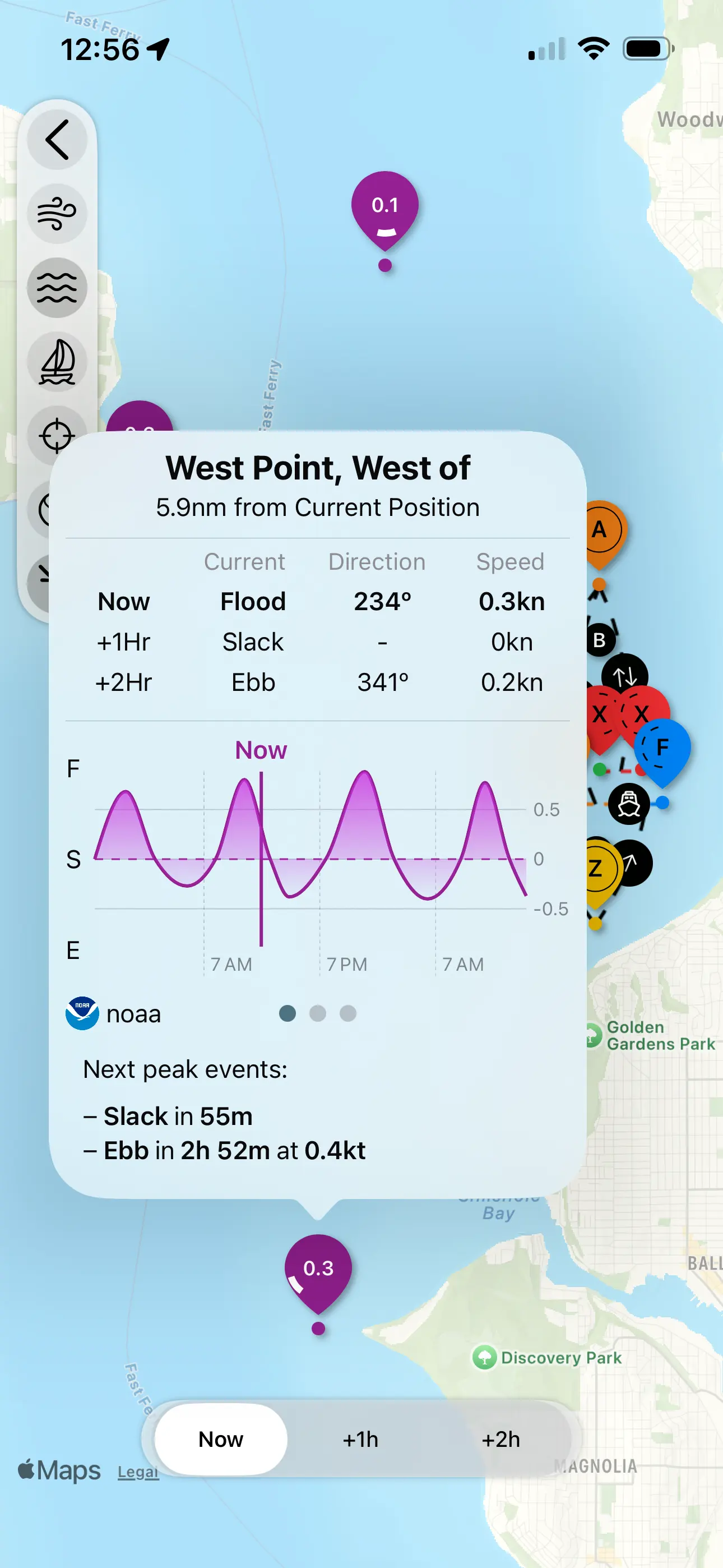Switch the forecast time to +1h

[360, 1439]
